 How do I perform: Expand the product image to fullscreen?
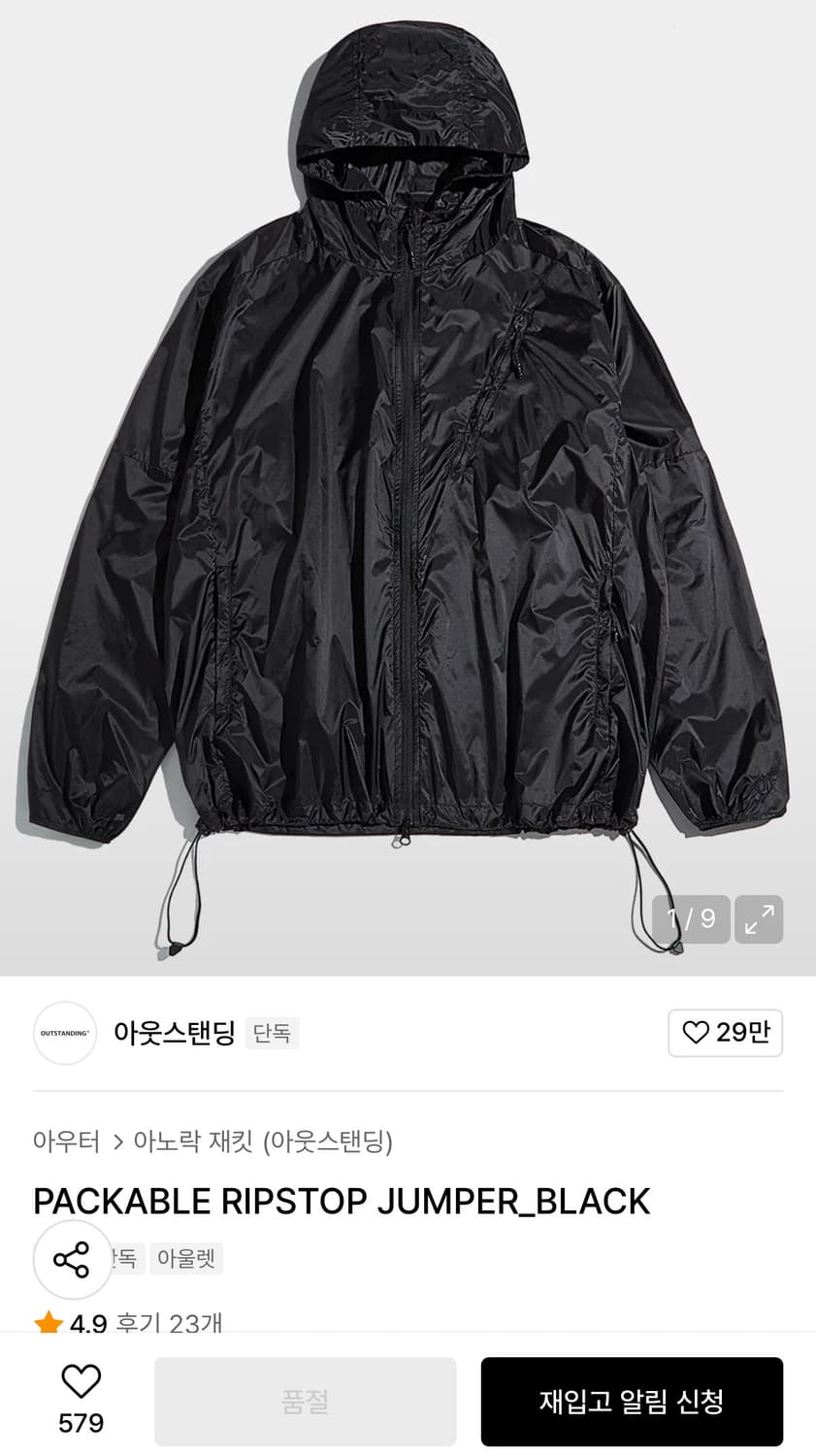[x=758, y=919]
